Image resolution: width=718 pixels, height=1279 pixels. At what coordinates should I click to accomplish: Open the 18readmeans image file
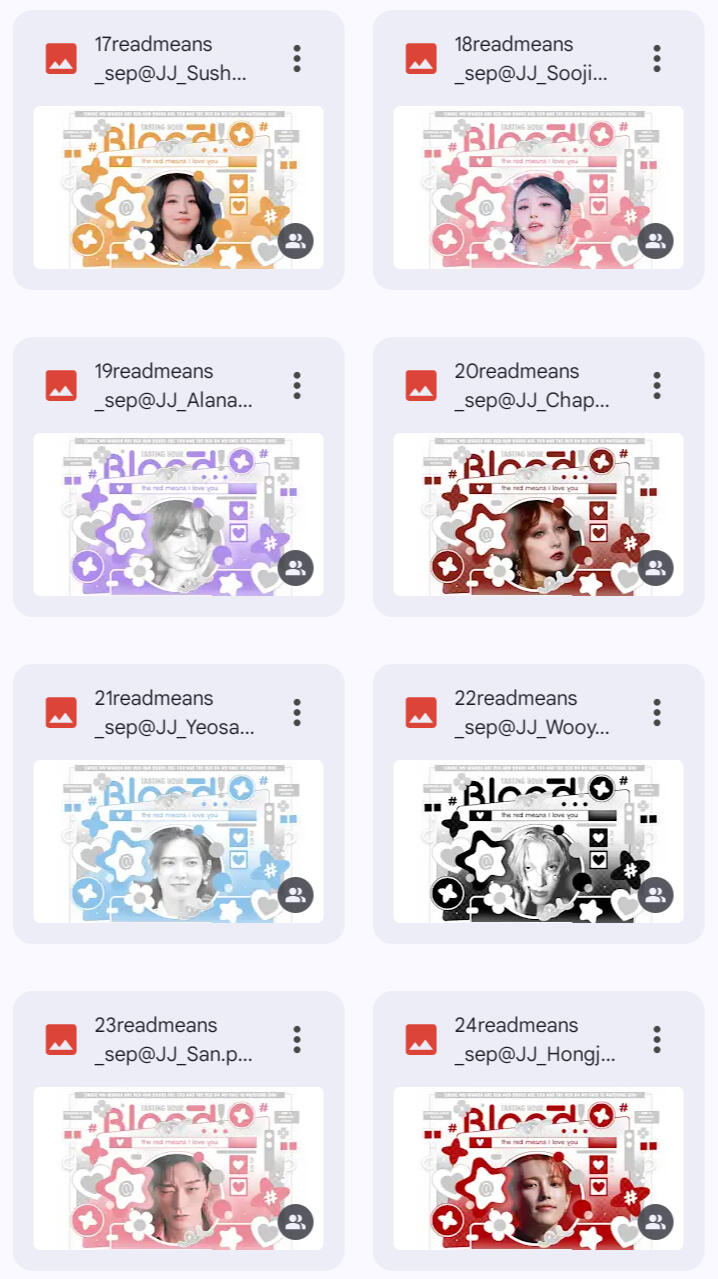[538, 187]
